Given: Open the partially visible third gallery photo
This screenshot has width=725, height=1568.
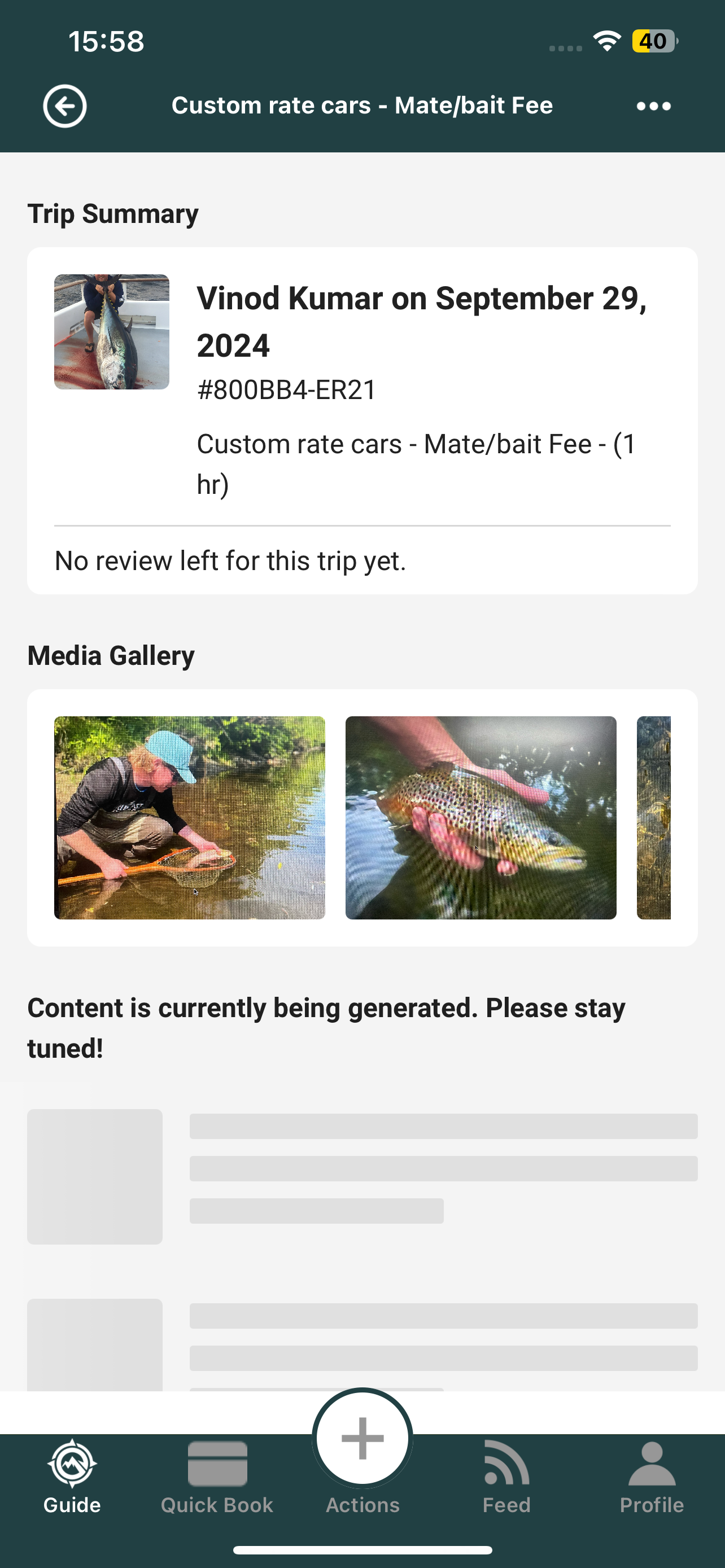Looking at the screenshot, I should coord(654,817).
